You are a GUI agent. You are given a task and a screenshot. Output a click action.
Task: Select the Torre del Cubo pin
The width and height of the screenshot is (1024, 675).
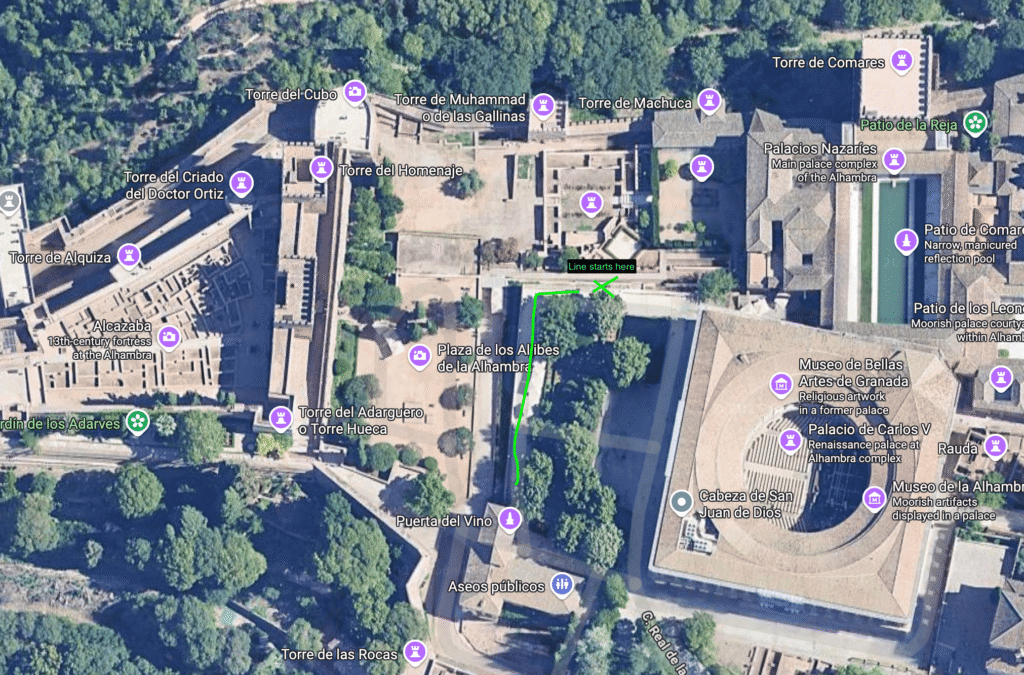point(354,93)
